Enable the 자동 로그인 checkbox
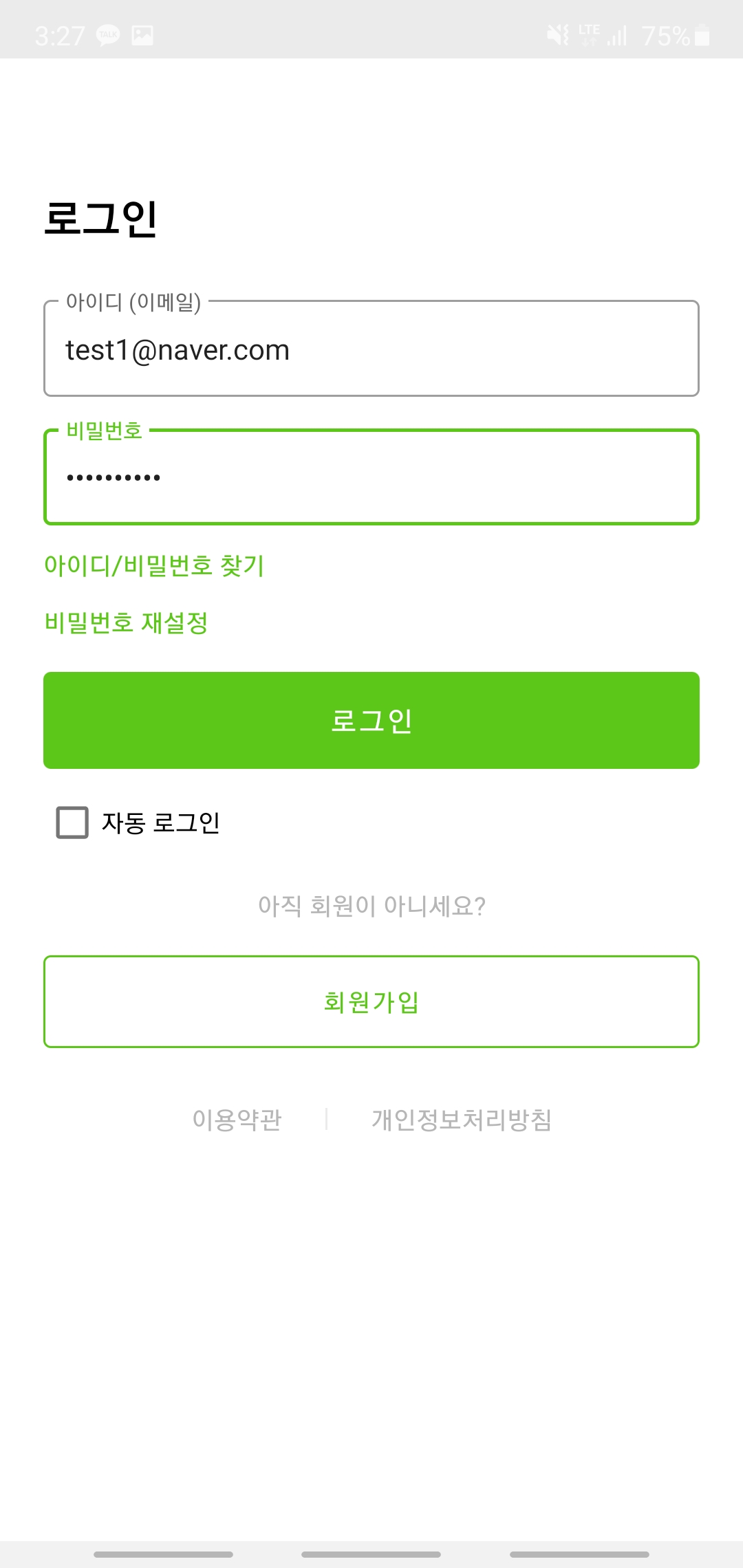743x1568 pixels. tap(72, 823)
